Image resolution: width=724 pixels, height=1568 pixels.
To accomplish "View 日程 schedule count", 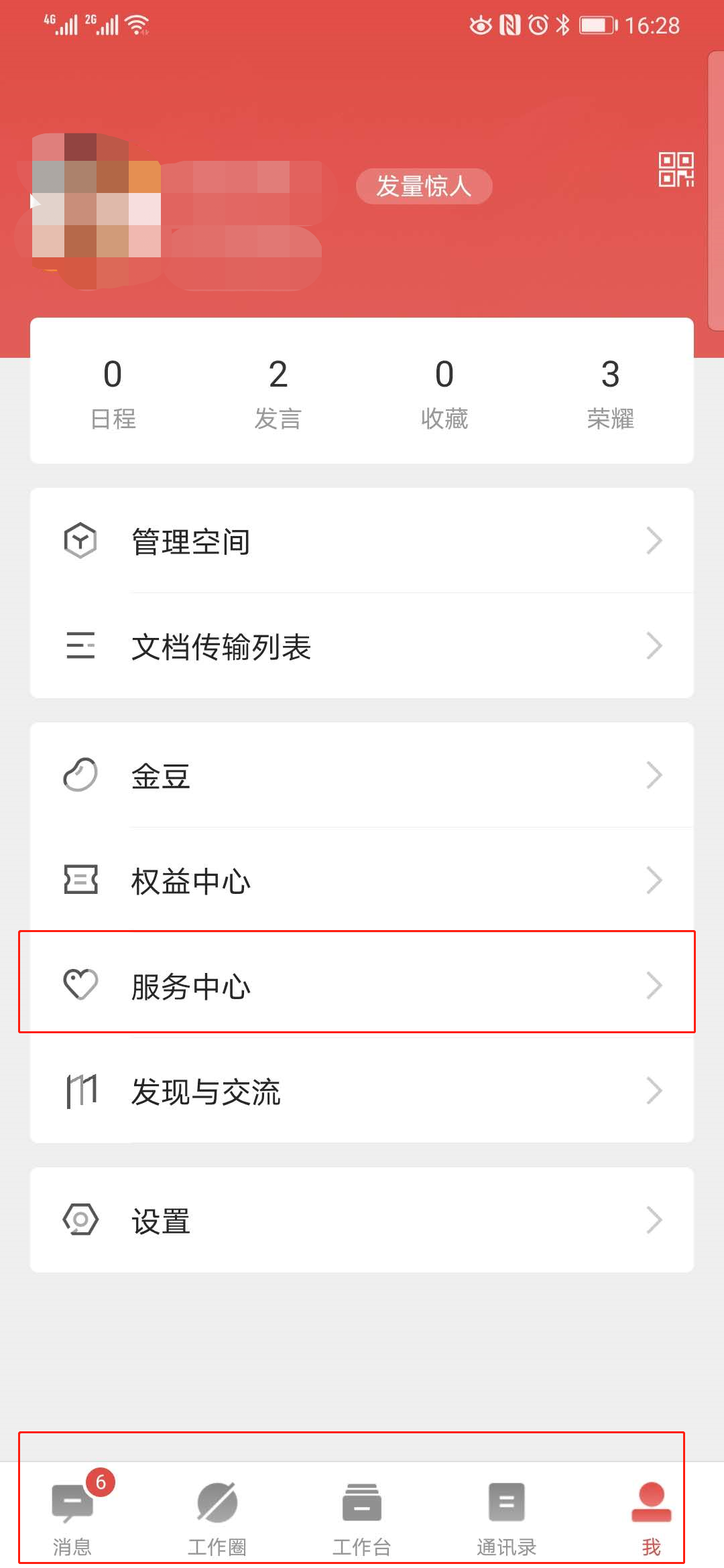I will (113, 393).
